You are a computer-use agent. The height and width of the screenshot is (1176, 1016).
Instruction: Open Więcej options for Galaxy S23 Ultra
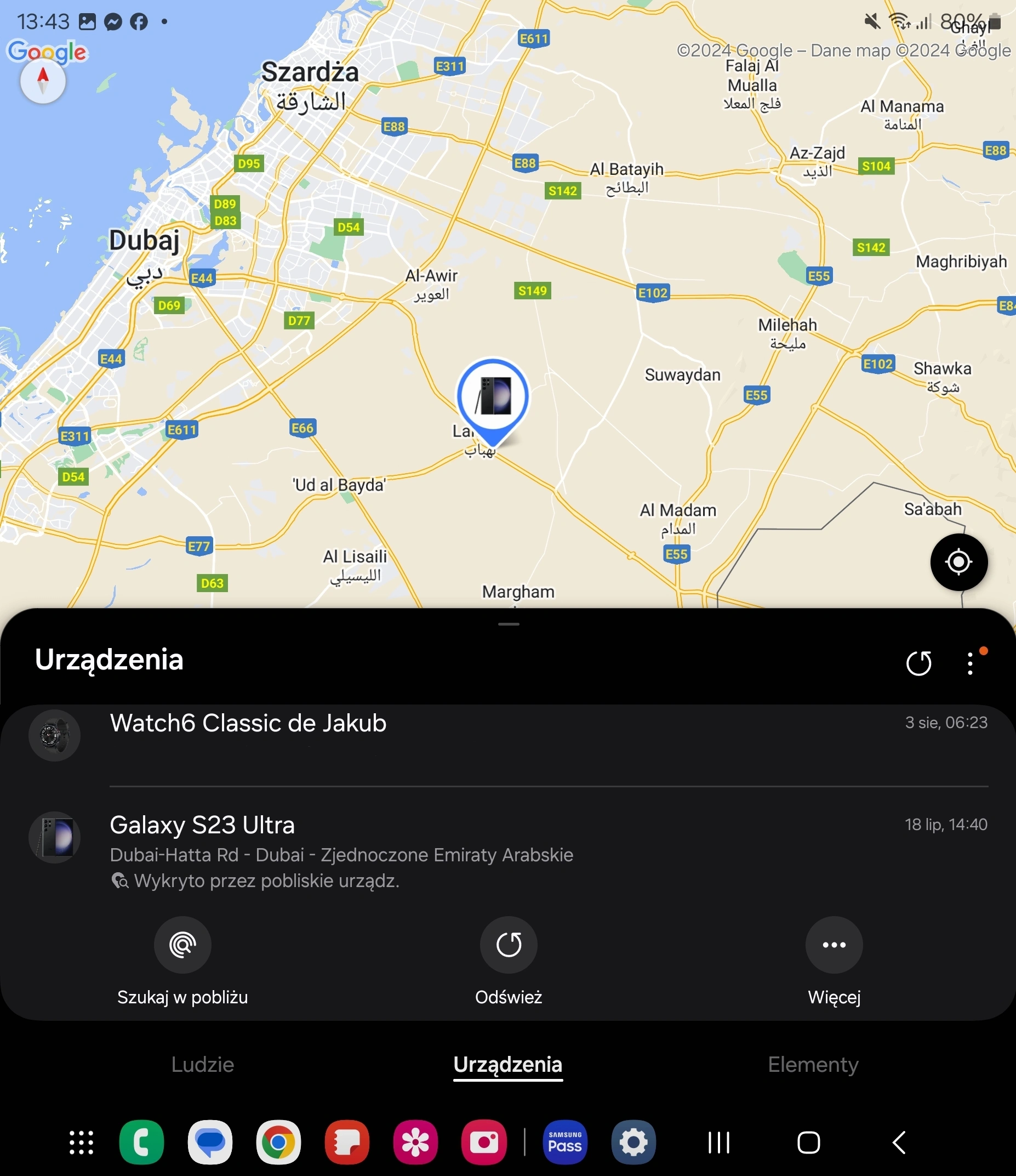(834, 945)
